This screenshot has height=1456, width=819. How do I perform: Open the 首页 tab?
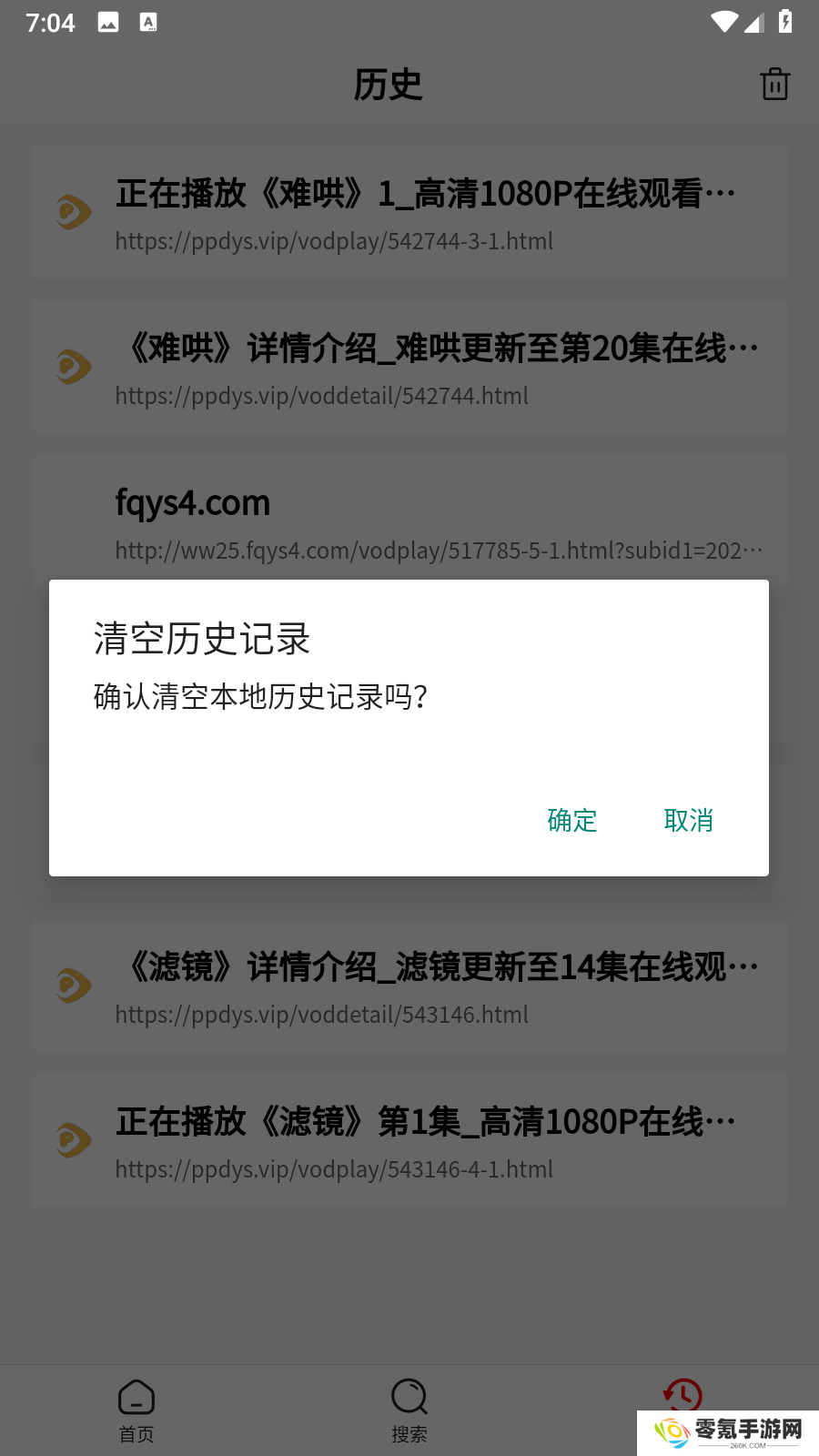tap(136, 1410)
